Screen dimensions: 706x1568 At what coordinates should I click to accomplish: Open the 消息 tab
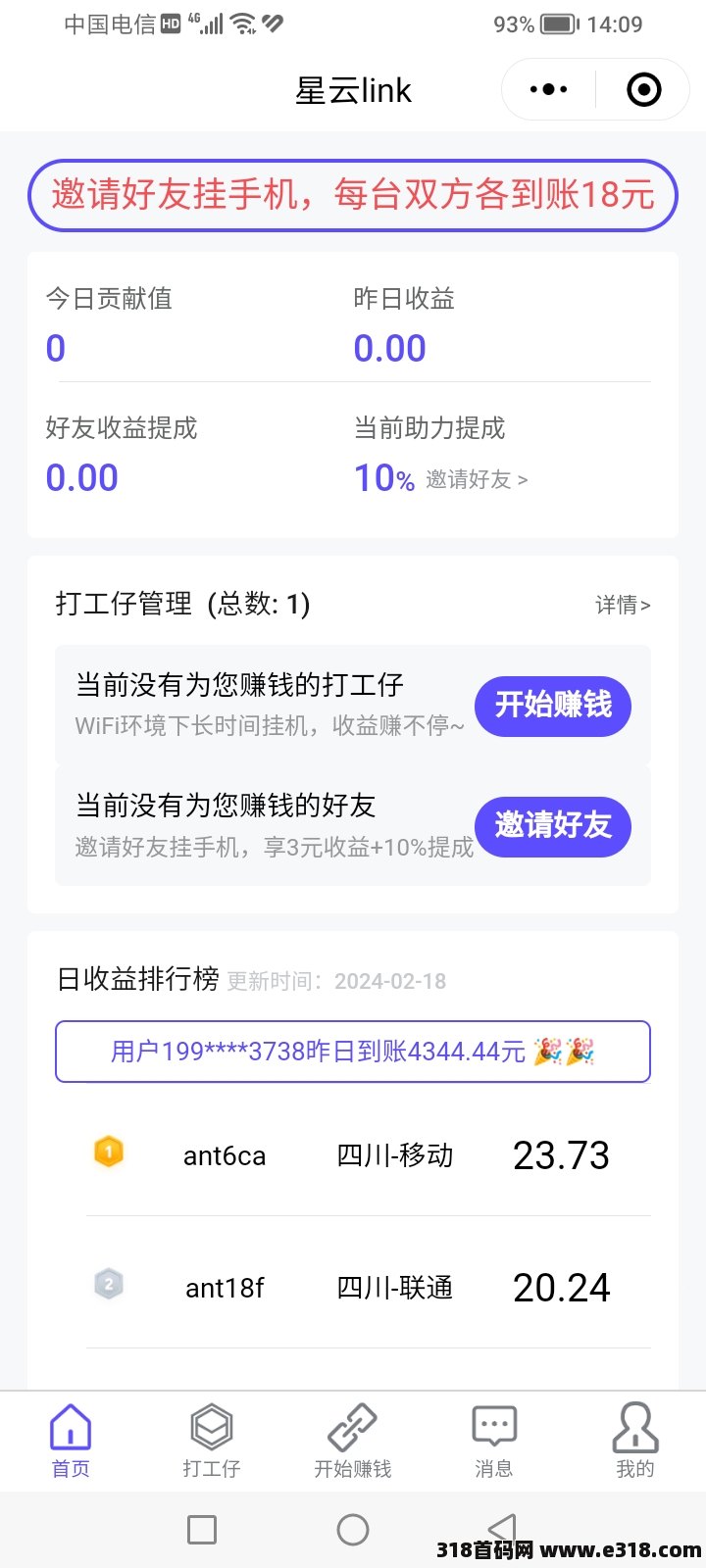tap(494, 1441)
